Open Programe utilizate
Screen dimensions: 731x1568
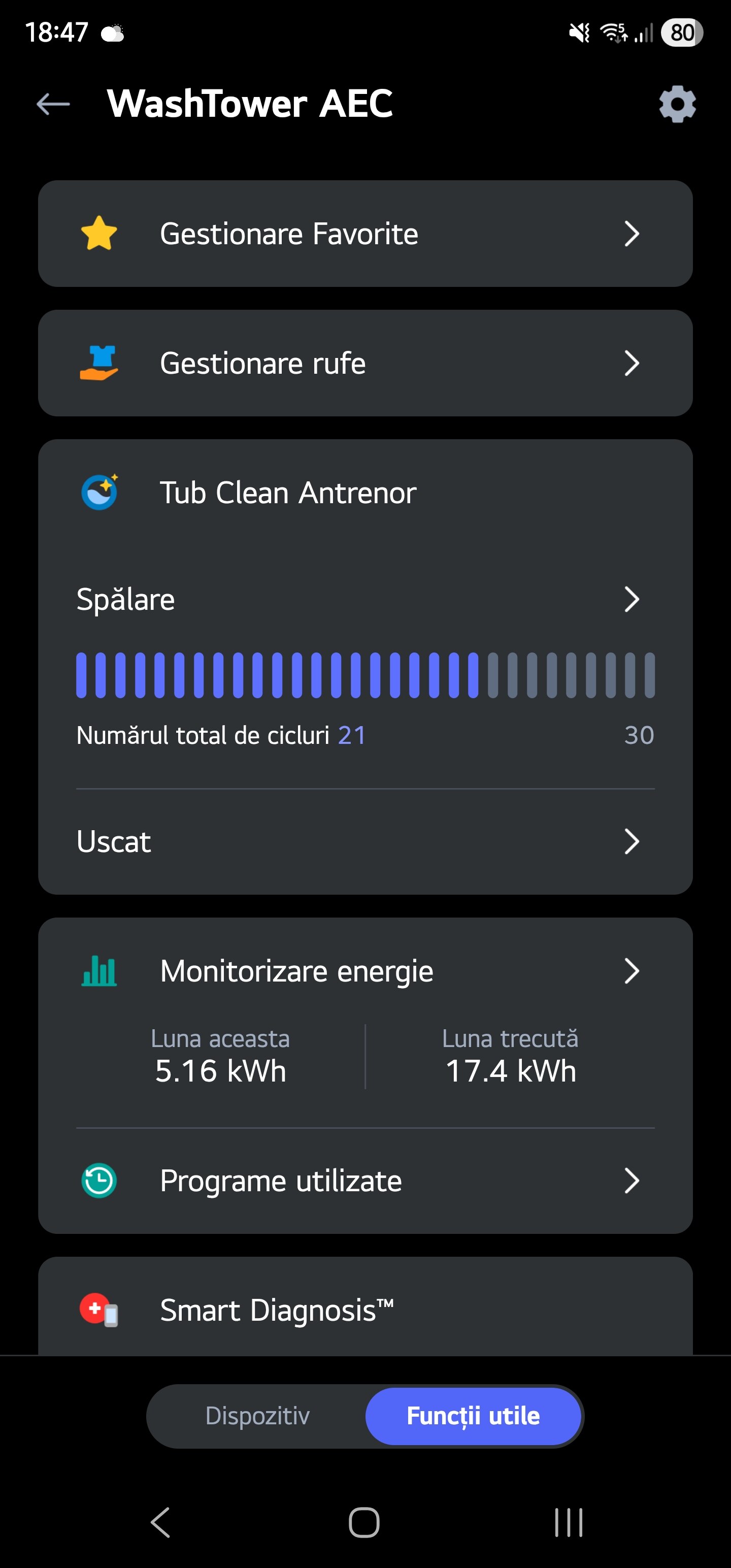(x=365, y=1181)
